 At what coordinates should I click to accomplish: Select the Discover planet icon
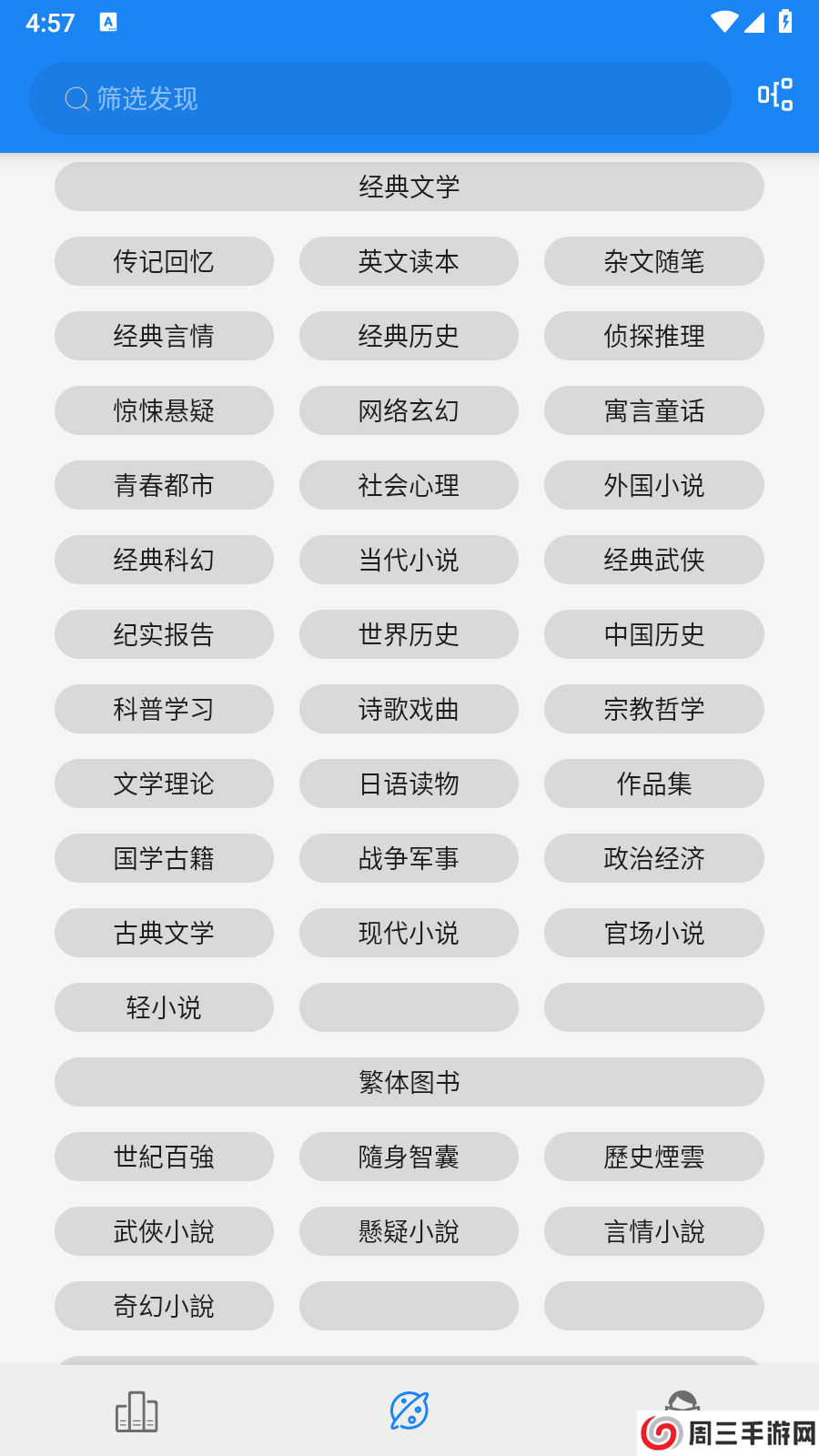click(409, 1410)
